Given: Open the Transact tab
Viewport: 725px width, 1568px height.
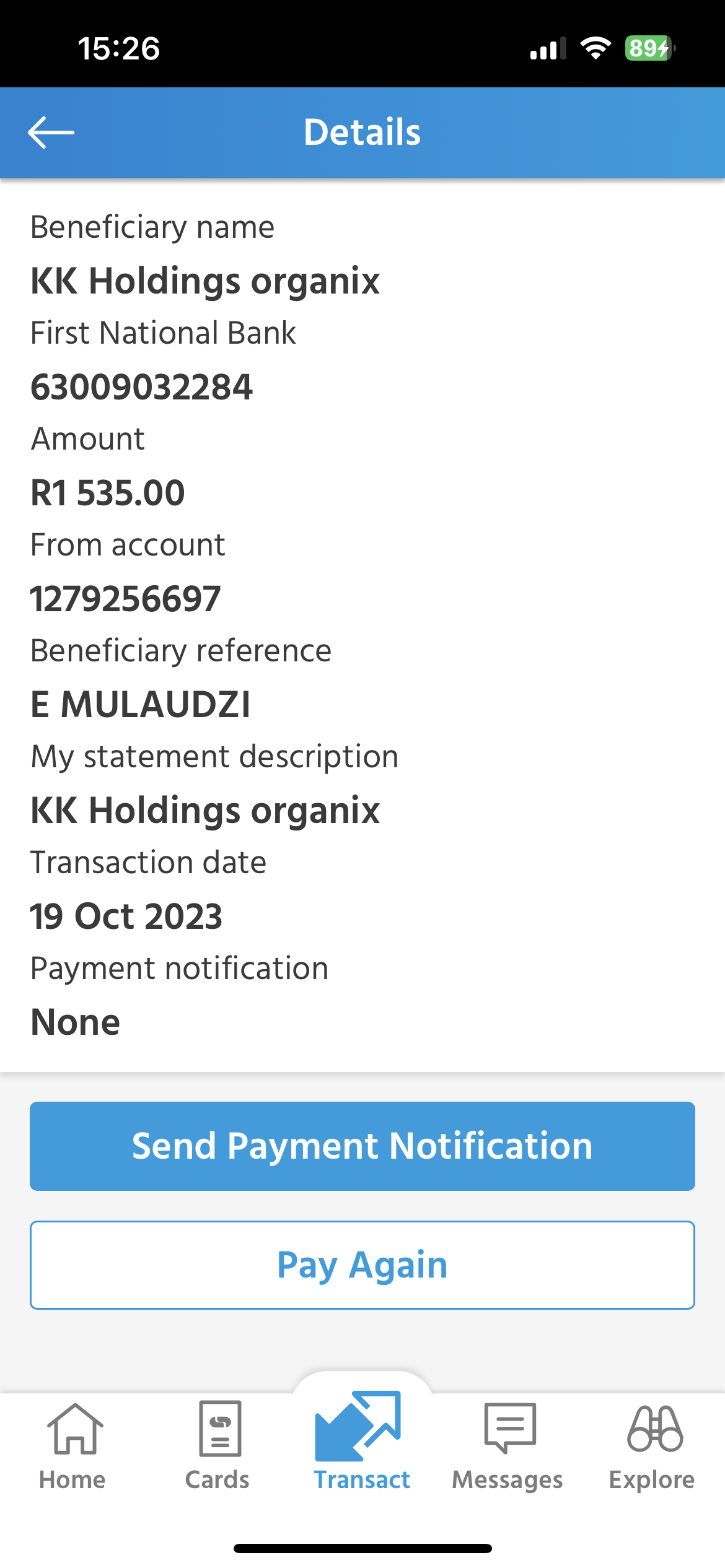Looking at the screenshot, I should coord(362,1443).
